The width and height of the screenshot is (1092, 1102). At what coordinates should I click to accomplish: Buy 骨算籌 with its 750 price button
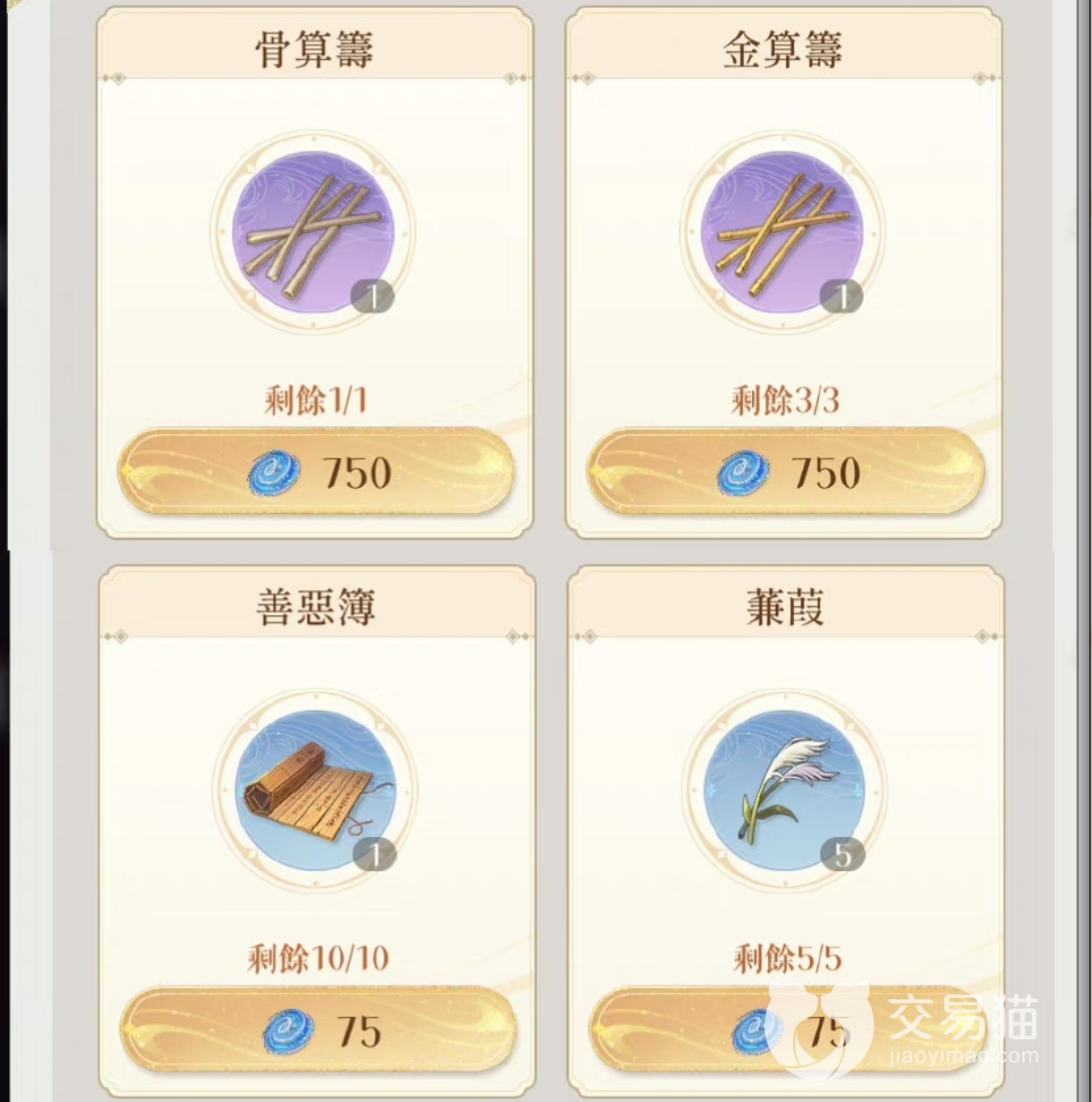[x=316, y=472]
